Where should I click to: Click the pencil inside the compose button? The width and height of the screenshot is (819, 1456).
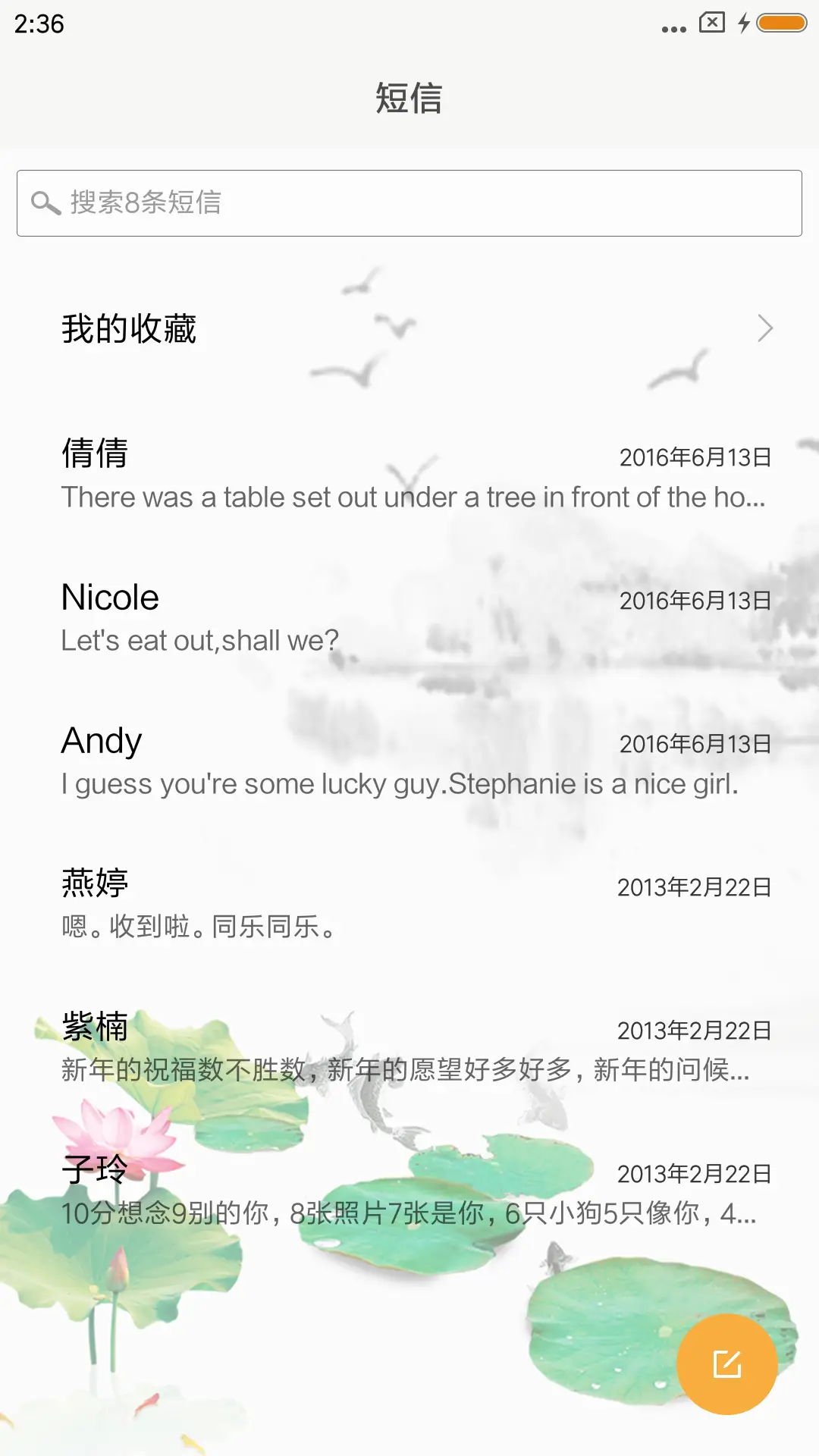point(727,1363)
